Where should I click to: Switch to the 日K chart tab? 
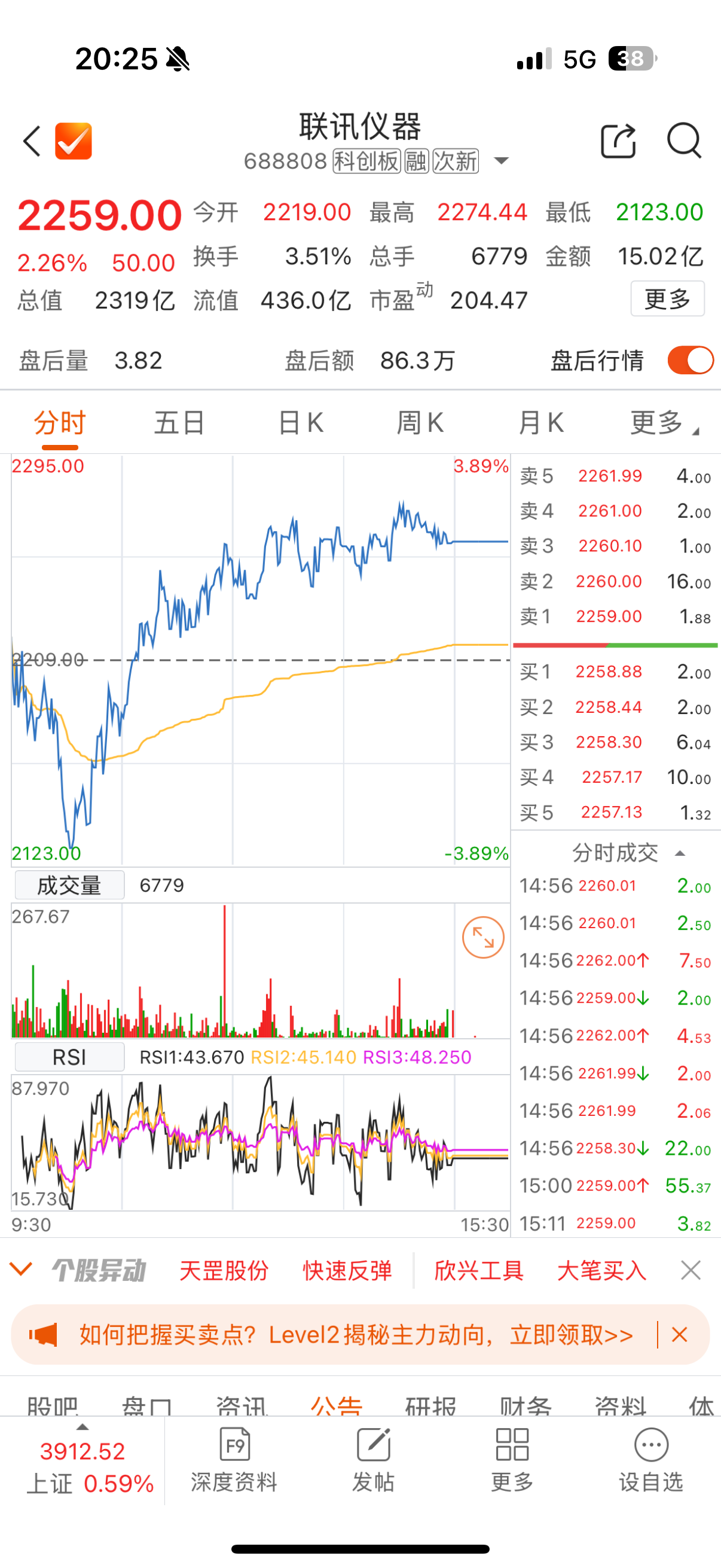click(x=300, y=422)
